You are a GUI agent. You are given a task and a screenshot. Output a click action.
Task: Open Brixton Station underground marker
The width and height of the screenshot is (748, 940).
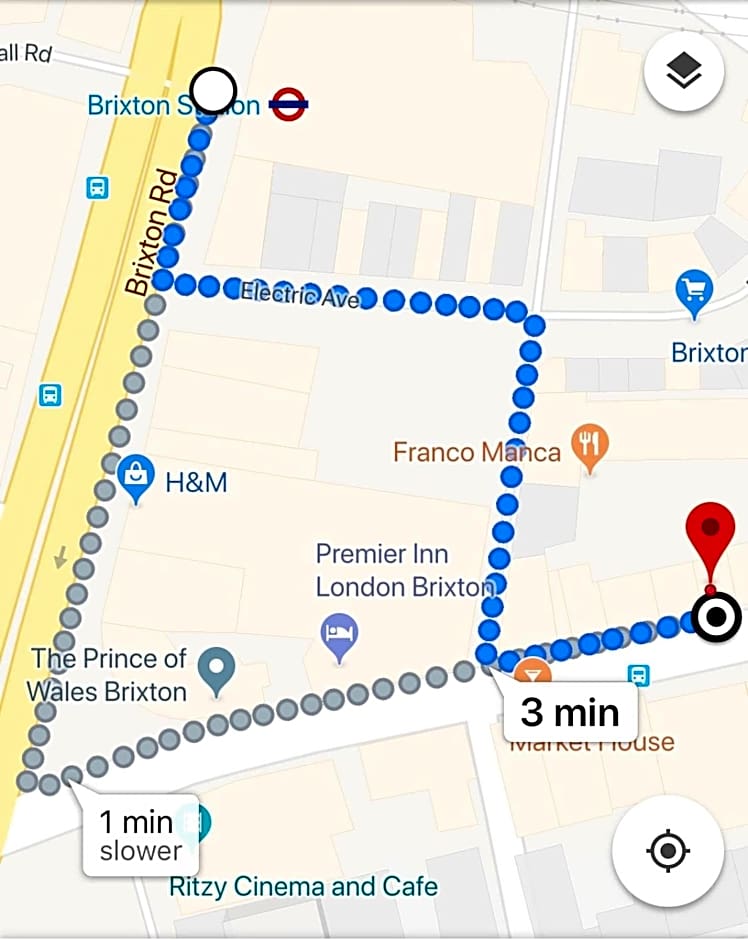[288, 104]
